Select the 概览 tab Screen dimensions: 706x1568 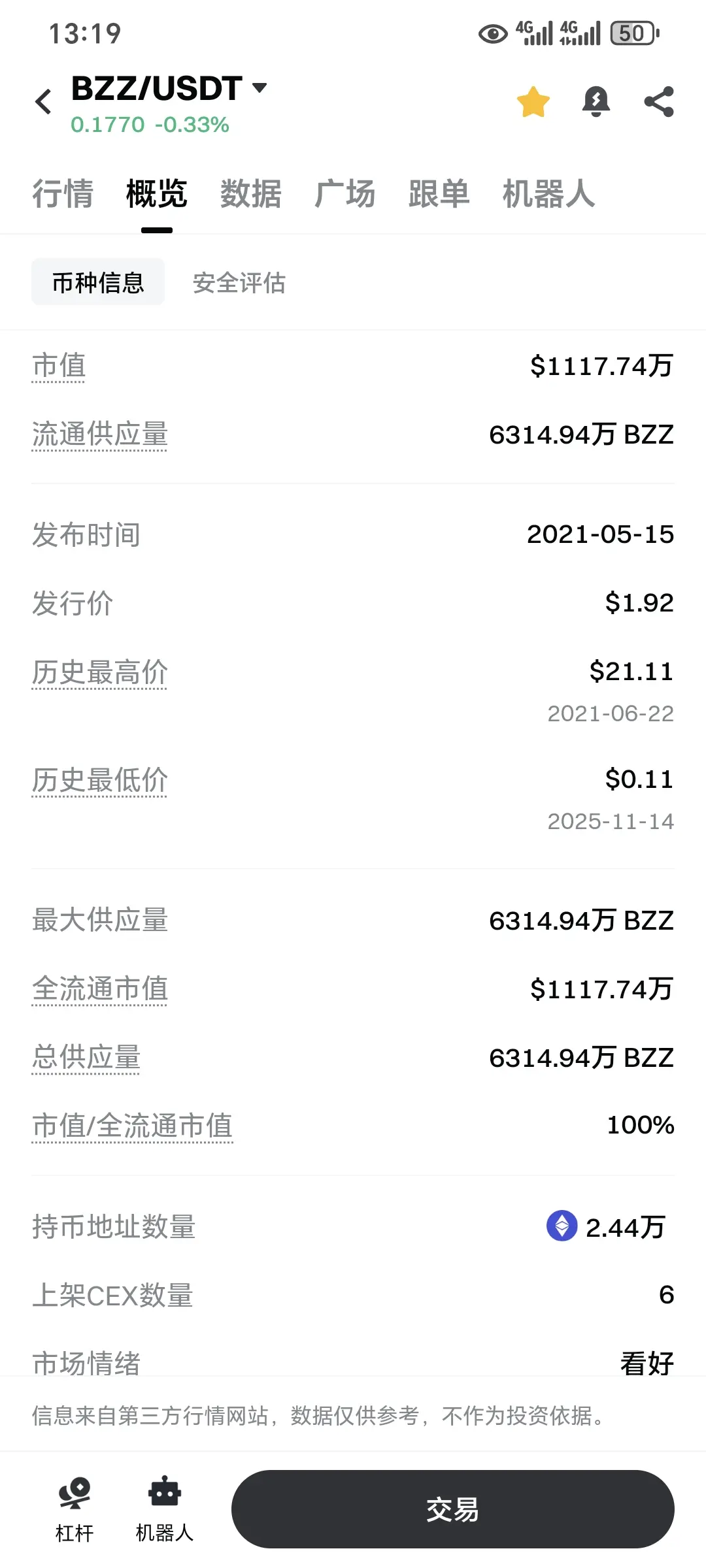click(x=157, y=194)
